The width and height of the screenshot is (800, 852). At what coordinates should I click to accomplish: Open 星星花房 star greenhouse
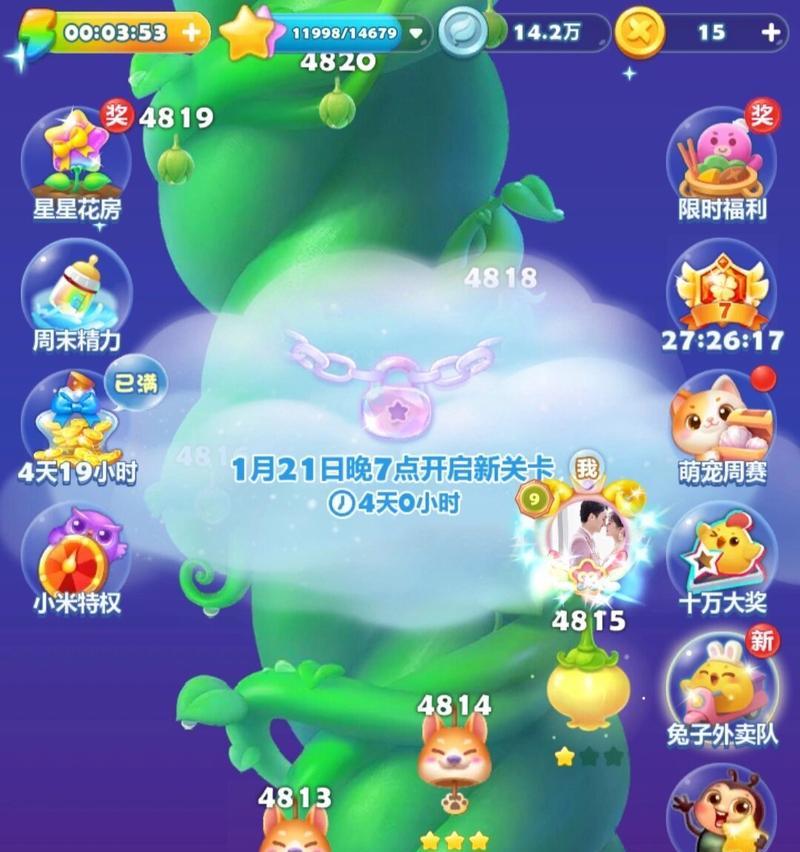(76, 158)
